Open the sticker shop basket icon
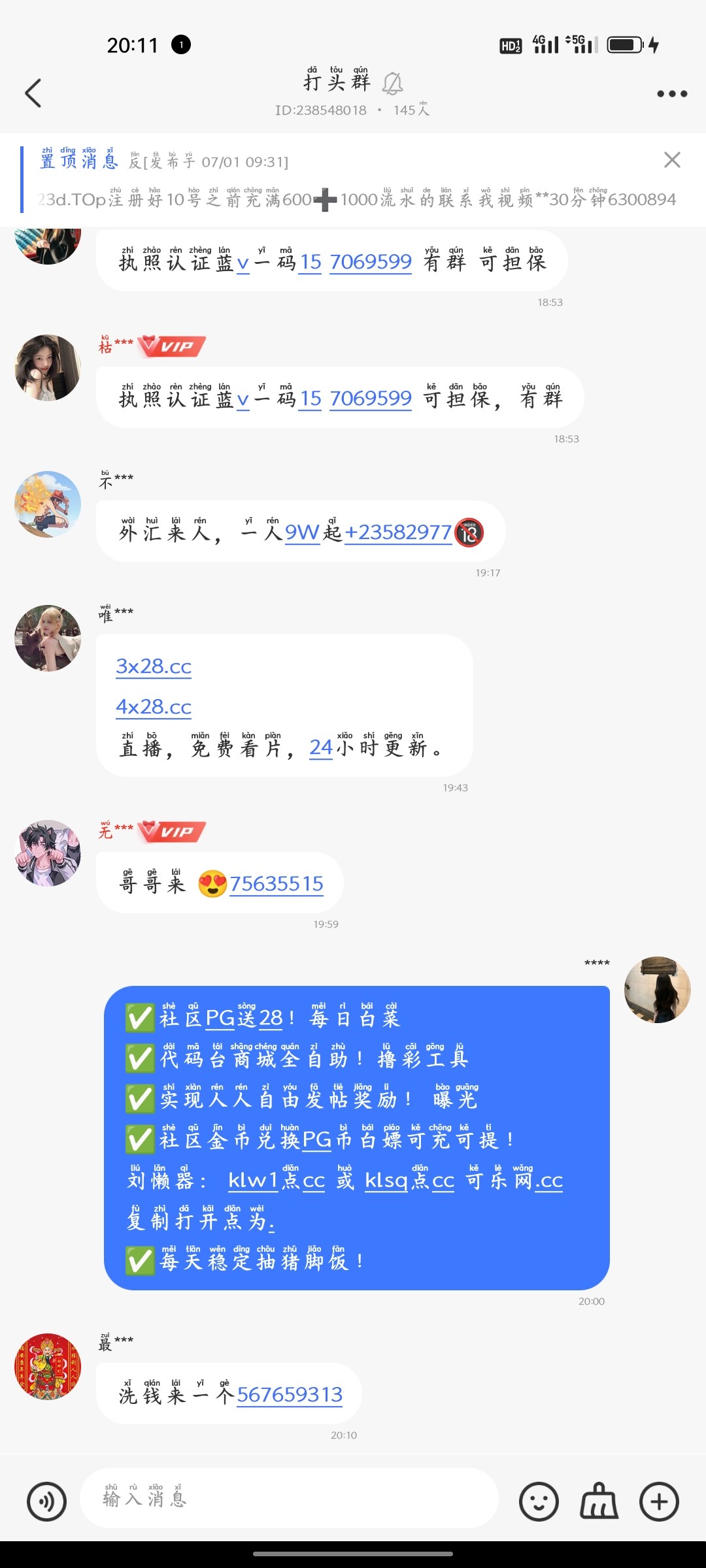 coord(599,1500)
